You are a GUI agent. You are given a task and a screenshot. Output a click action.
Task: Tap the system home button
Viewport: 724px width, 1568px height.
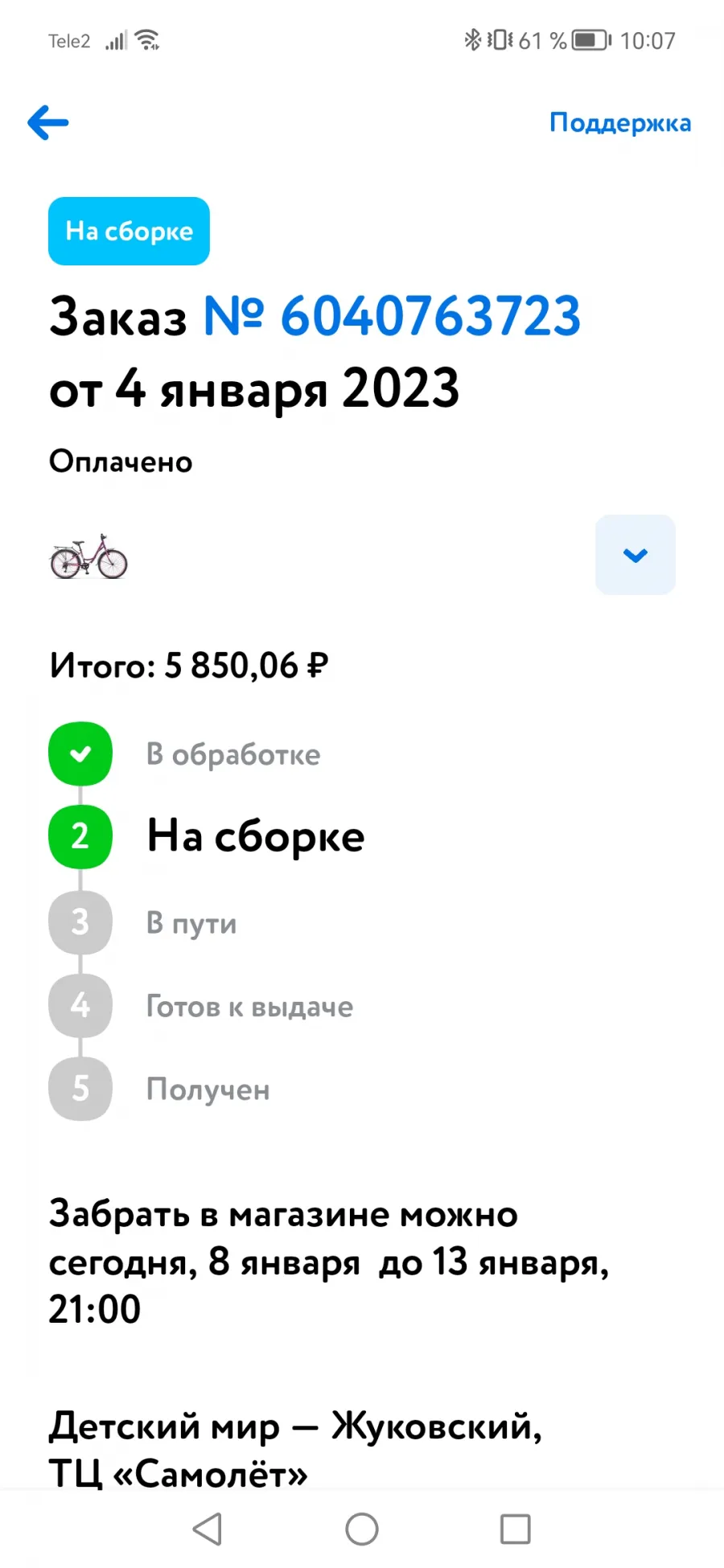(x=362, y=1529)
